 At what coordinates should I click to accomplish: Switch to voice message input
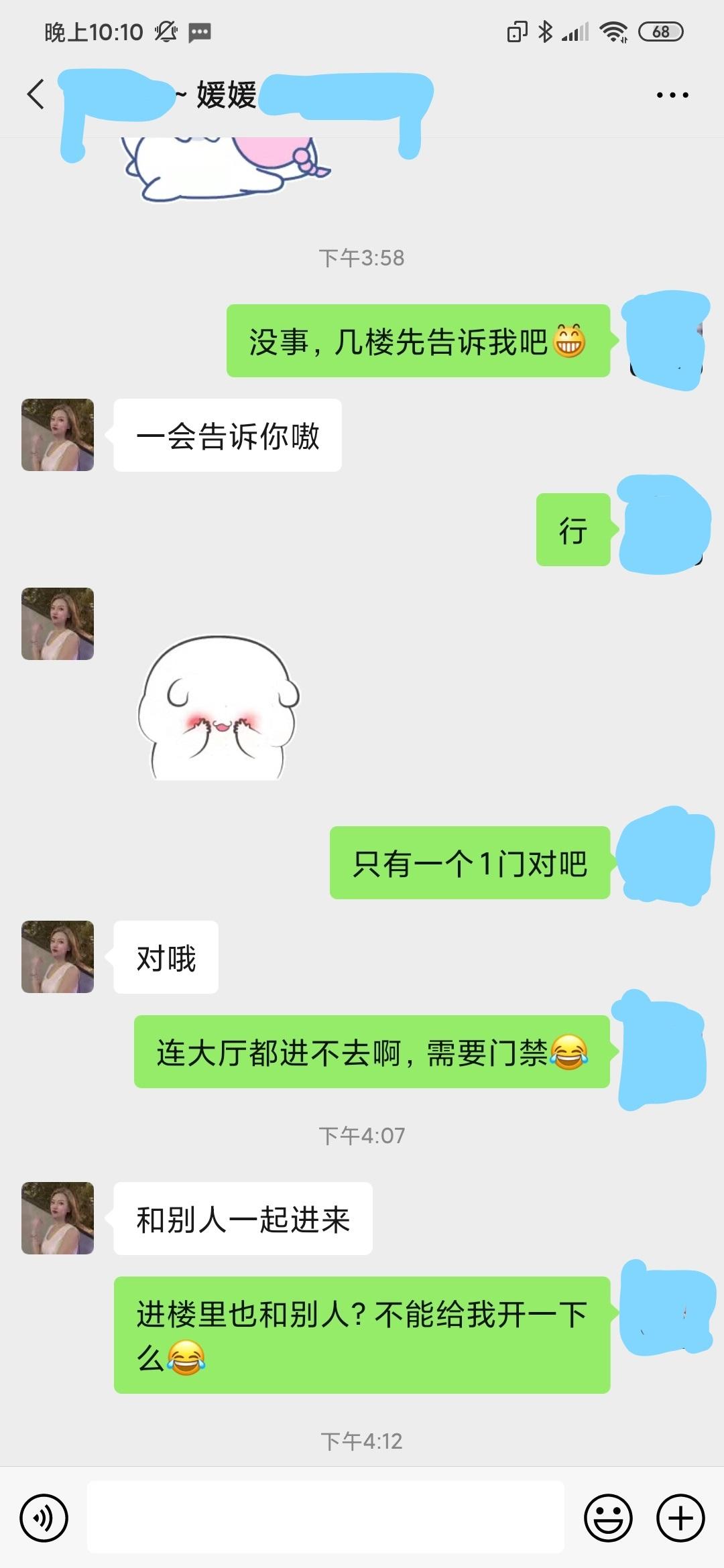pos(44,1518)
